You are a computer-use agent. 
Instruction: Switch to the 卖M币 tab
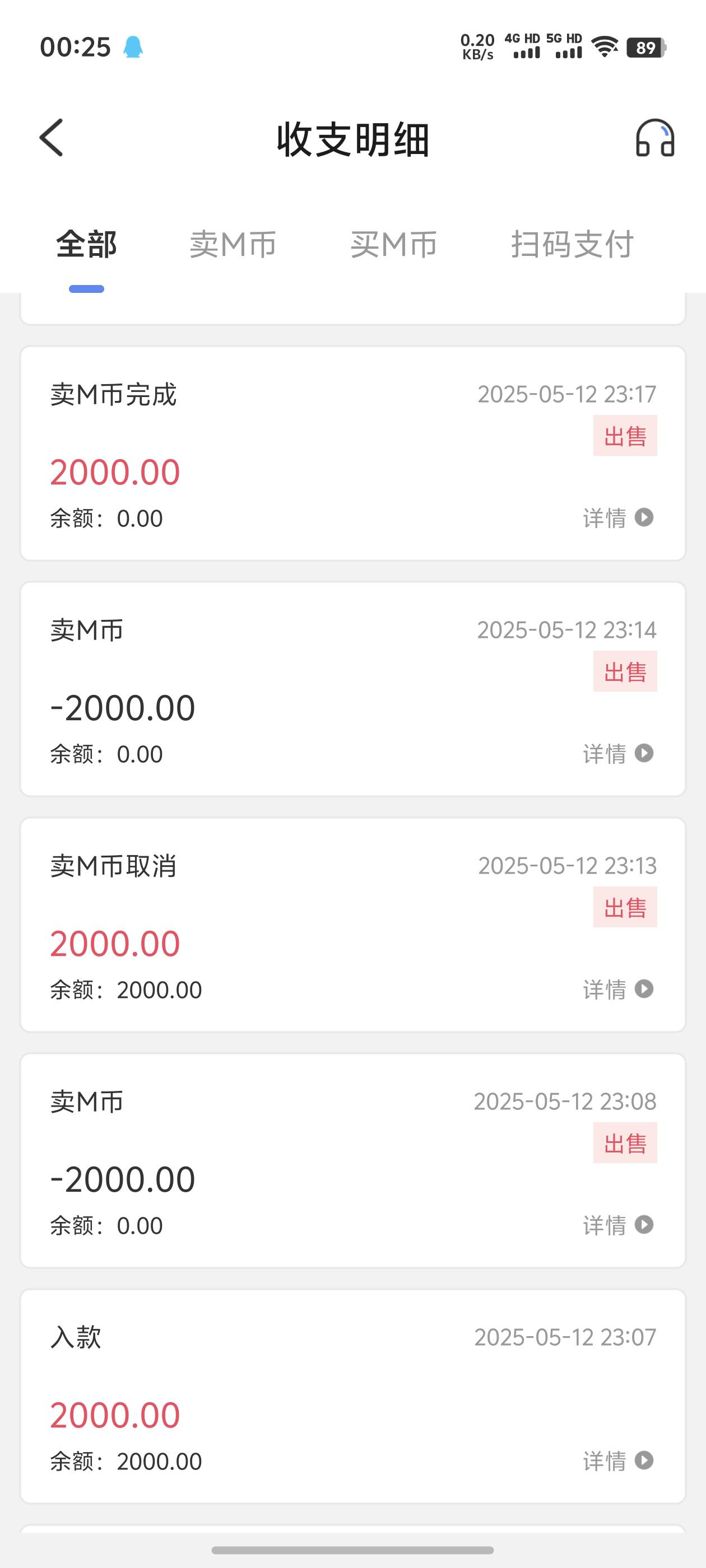point(233,245)
